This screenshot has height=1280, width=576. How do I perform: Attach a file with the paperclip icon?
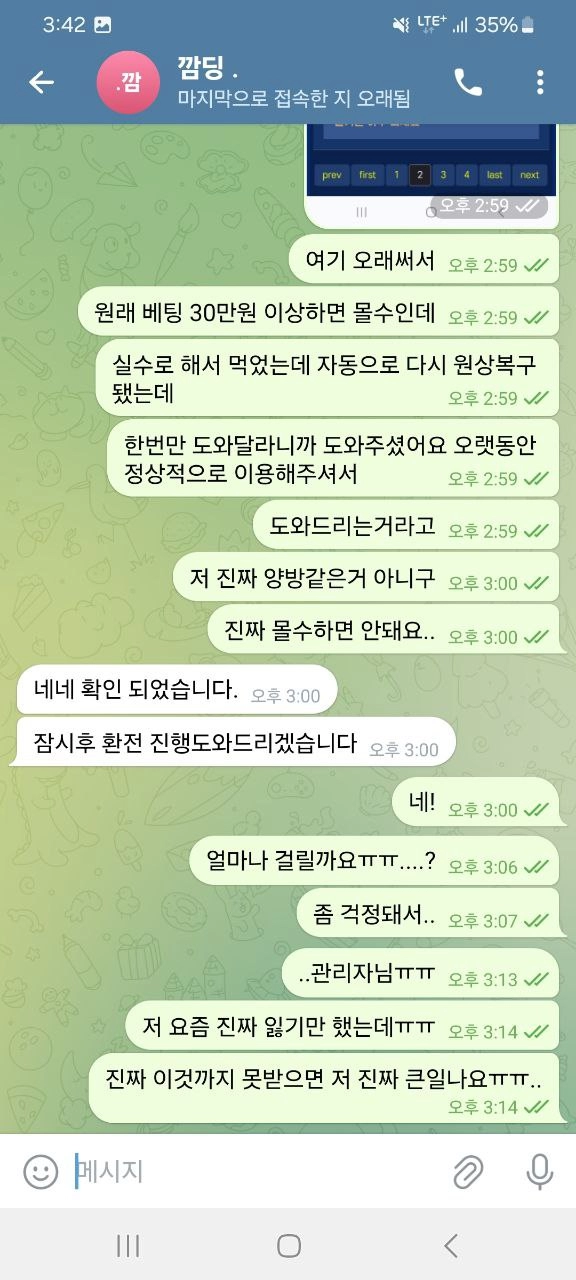click(468, 1171)
